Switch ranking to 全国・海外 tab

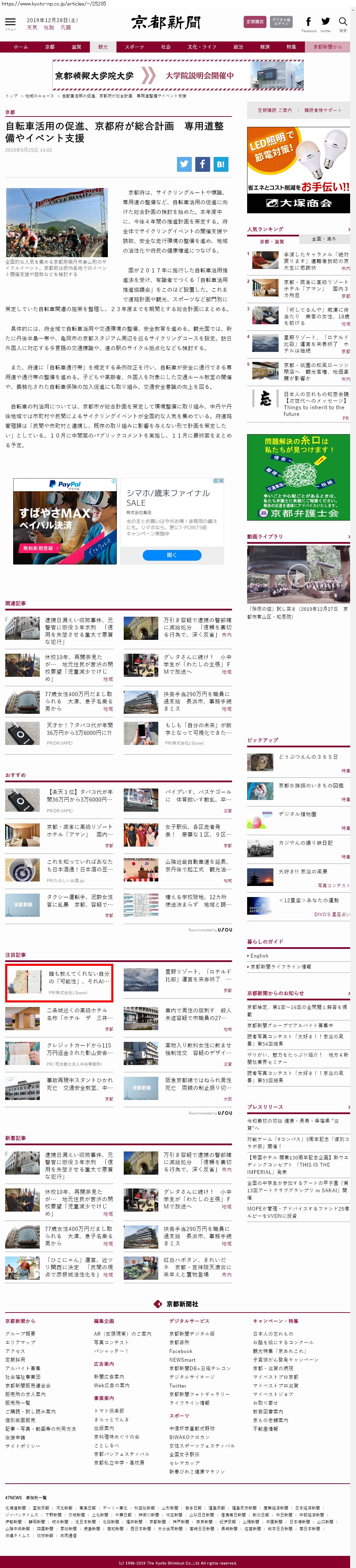tap(324, 239)
